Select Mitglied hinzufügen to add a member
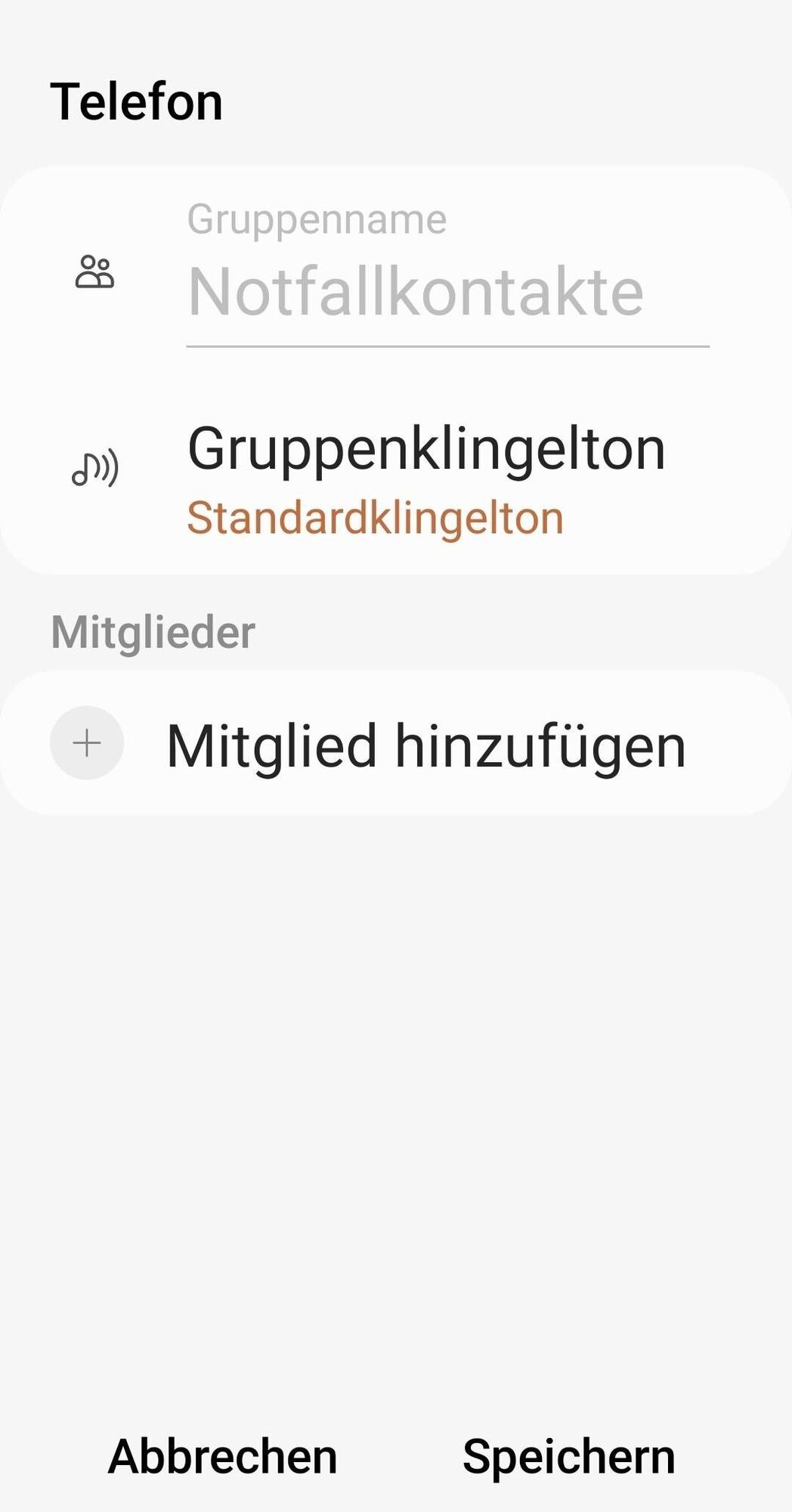This screenshot has height=1512, width=792. pos(425,745)
